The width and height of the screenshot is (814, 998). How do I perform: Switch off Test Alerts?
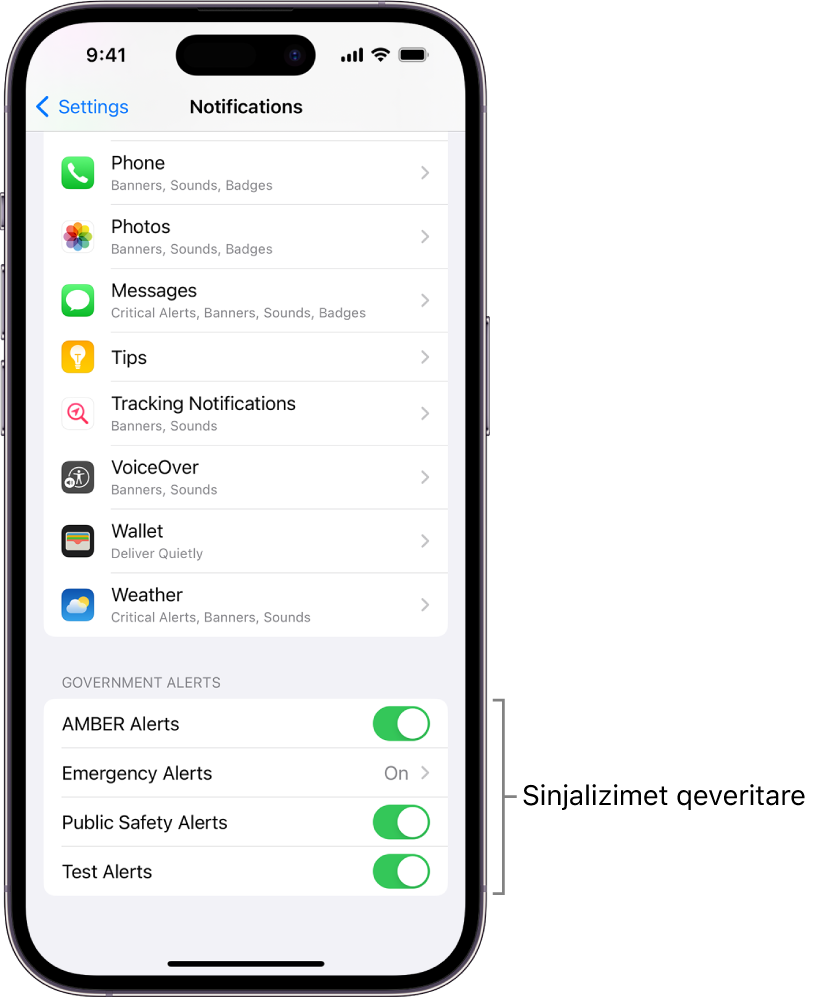[x=401, y=871]
